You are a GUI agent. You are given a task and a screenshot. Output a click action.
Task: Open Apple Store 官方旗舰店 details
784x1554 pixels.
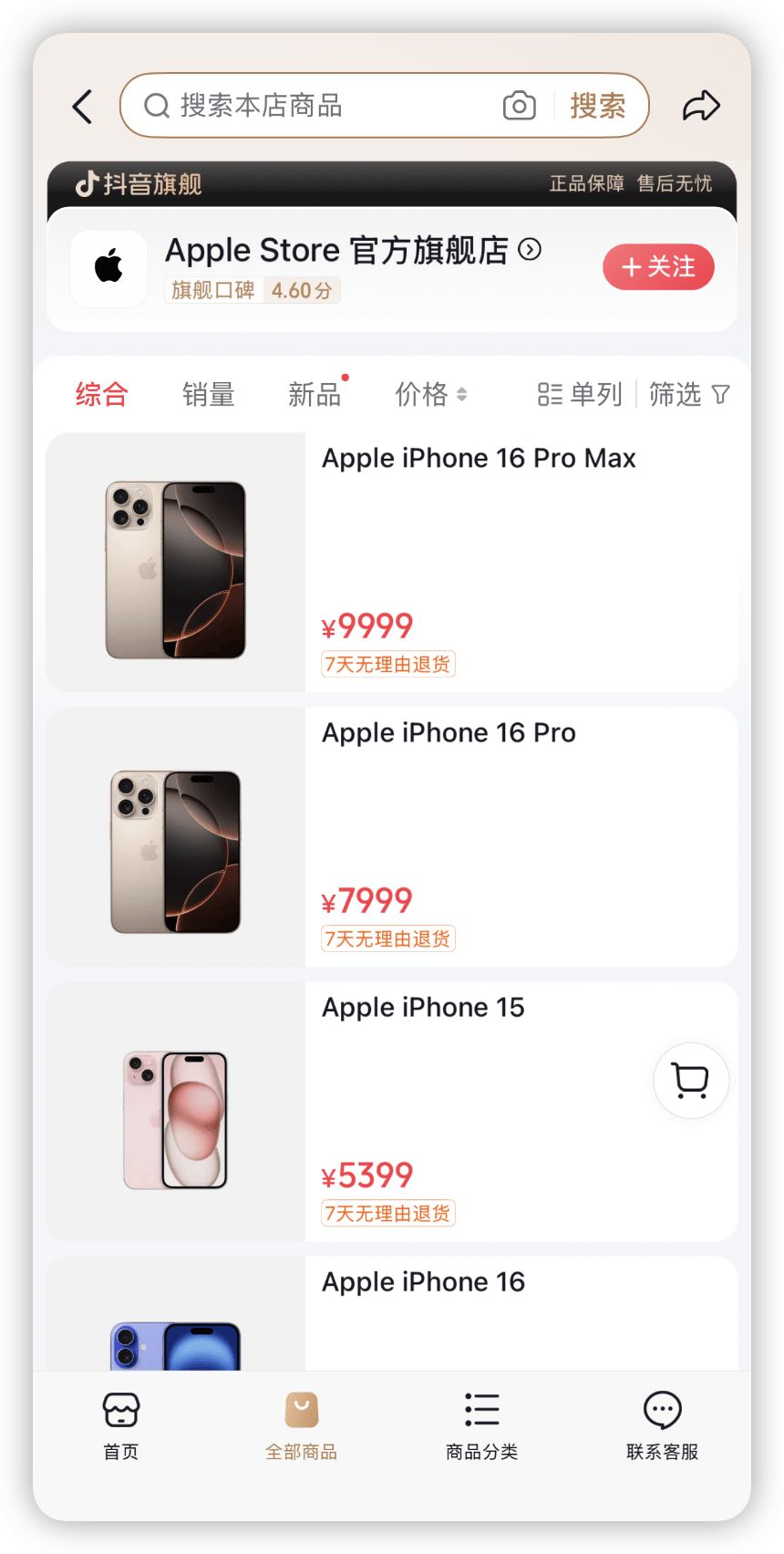pos(352,250)
